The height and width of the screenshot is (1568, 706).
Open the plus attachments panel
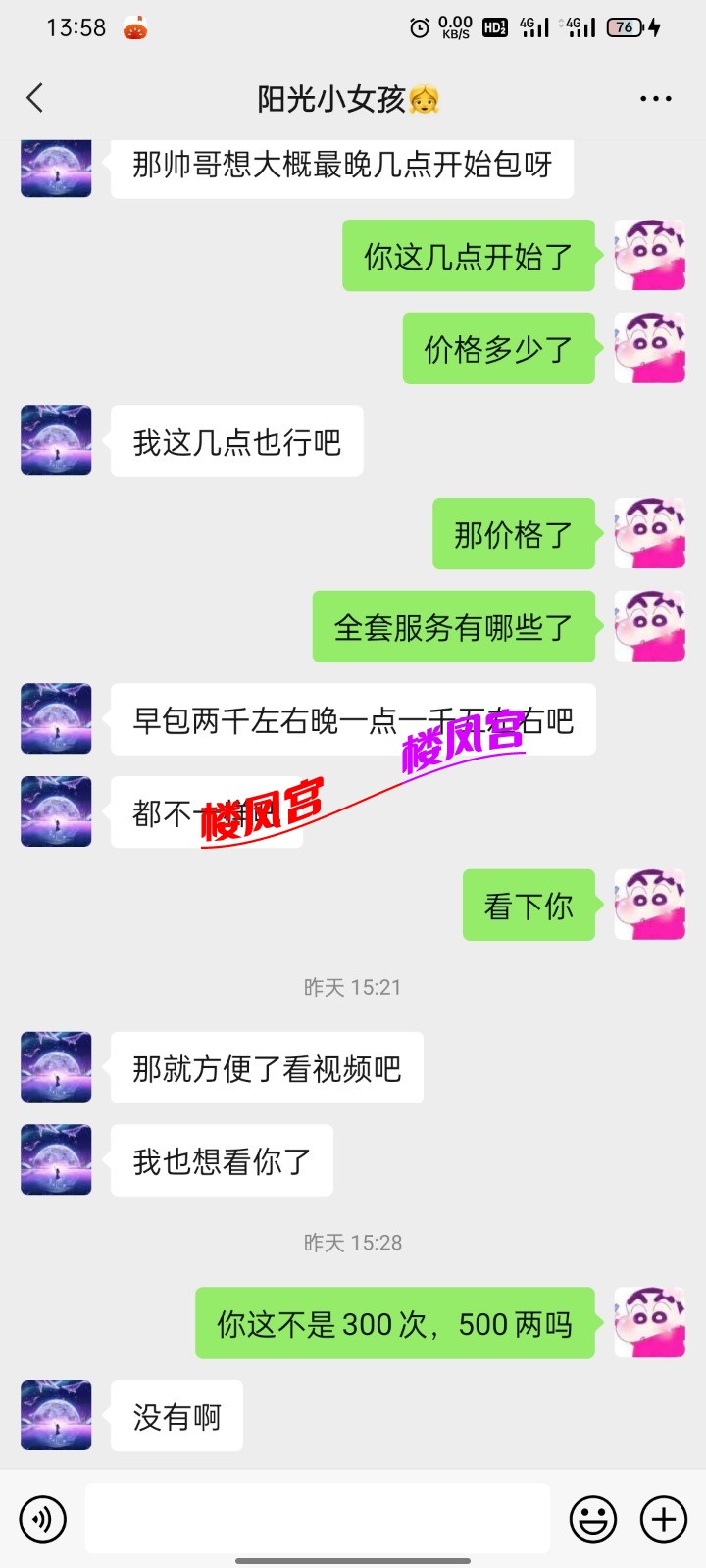tap(664, 1520)
